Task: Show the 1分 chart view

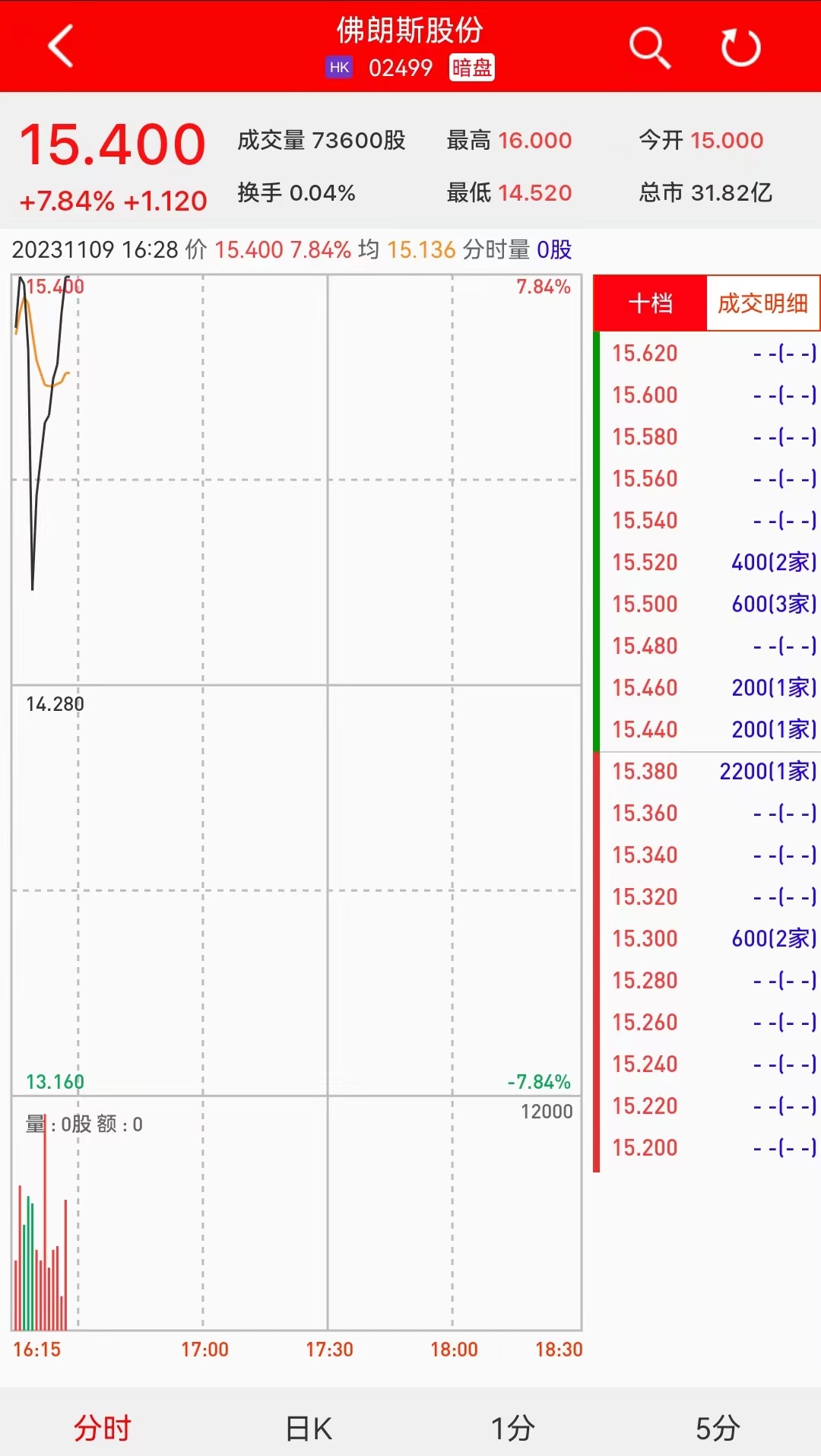Action: [x=513, y=1428]
